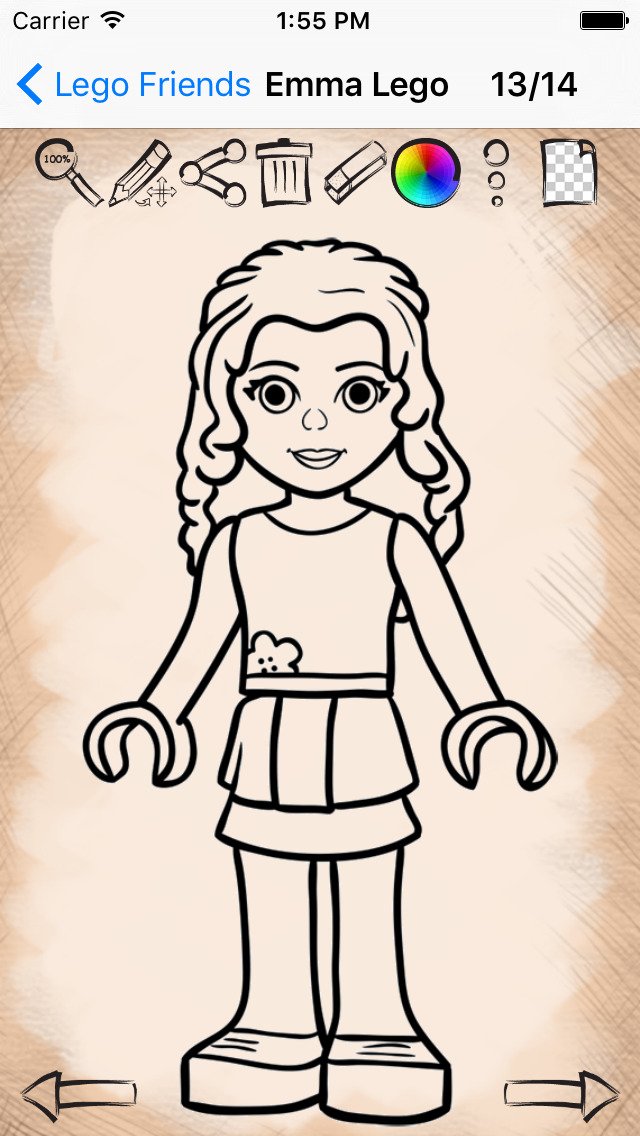Tap the 100% zoom magnifier tool
Image resolution: width=640 pixels, height=1136 pixels.
click(x=69, y=173)
